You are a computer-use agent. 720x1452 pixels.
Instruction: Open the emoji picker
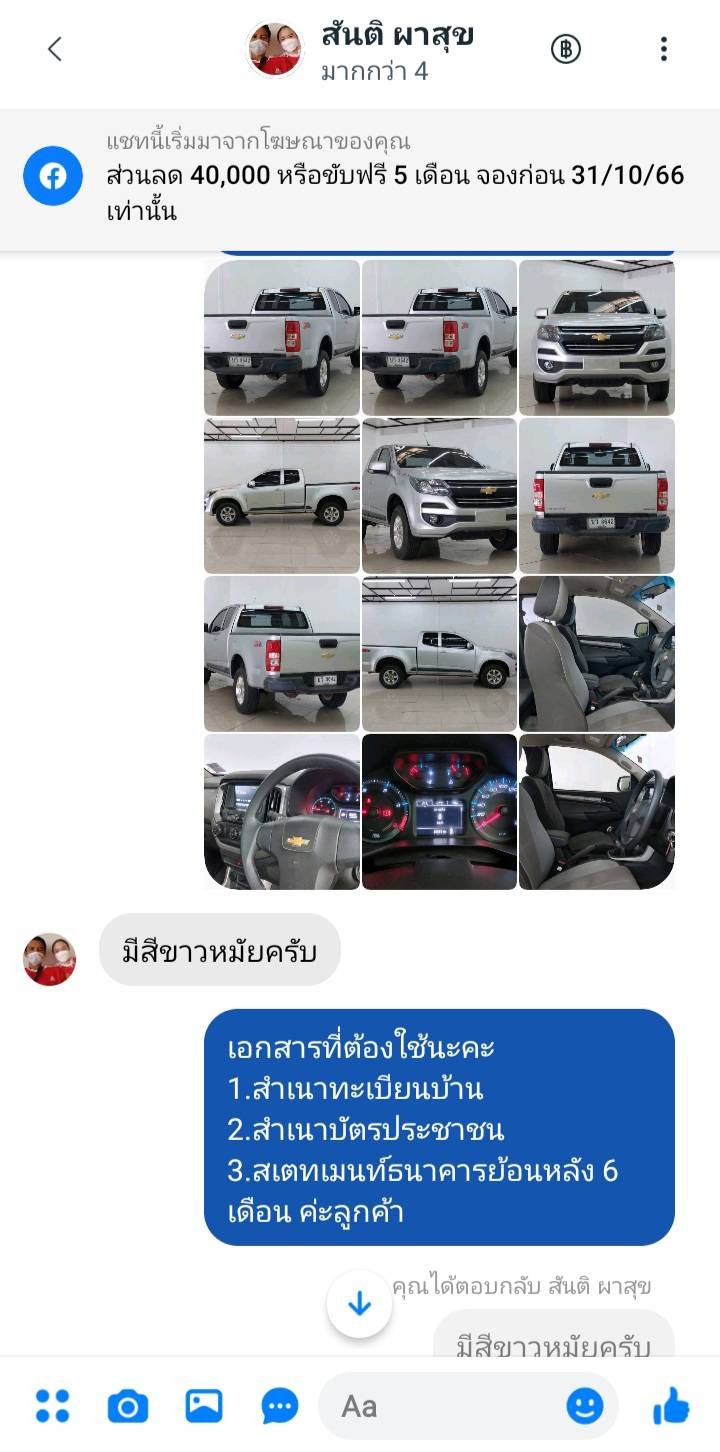tap(585, 1406)
